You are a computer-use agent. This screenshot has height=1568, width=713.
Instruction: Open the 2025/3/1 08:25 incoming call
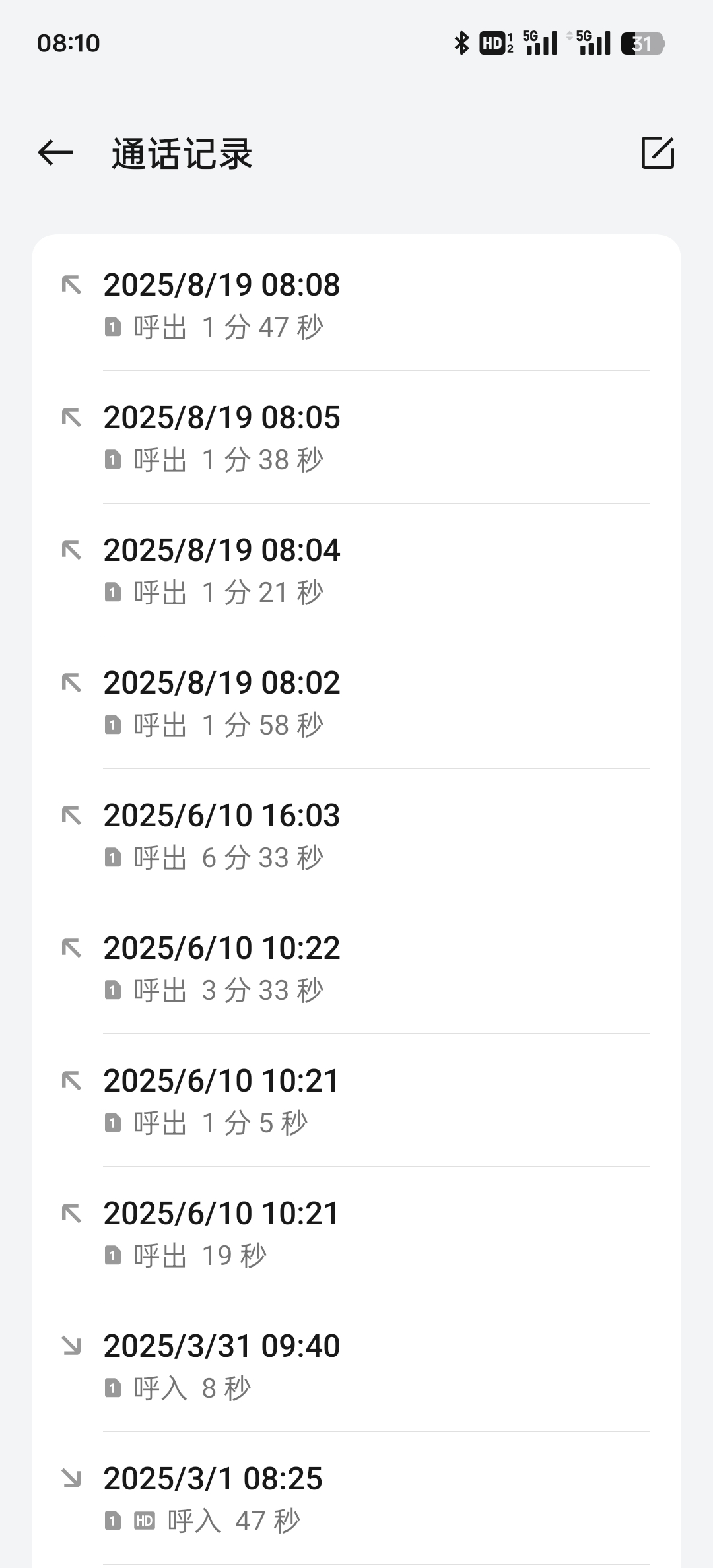click(x=356, y=1499)
